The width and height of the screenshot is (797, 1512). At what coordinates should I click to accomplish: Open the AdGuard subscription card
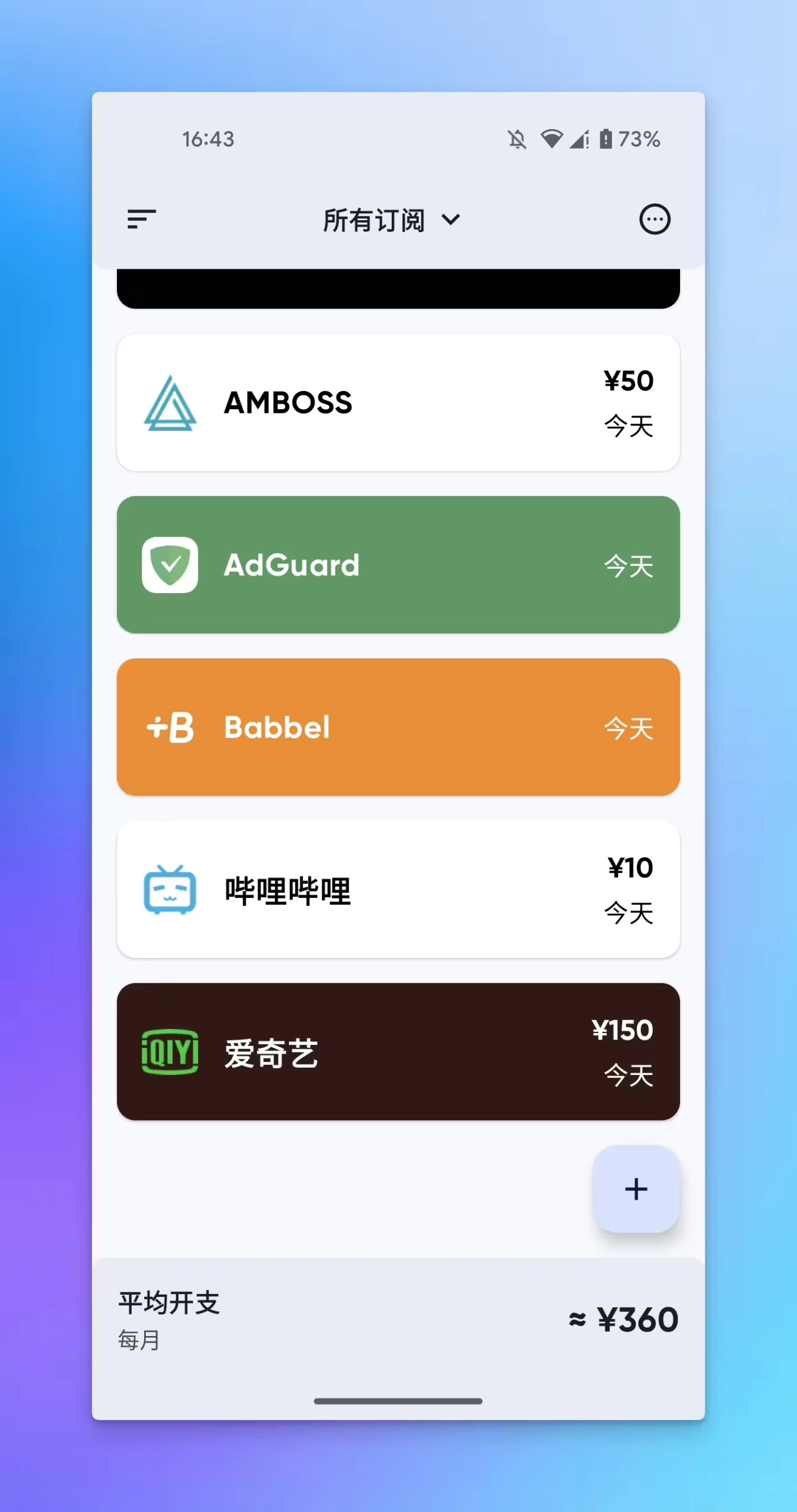click(x=398, y=565)
